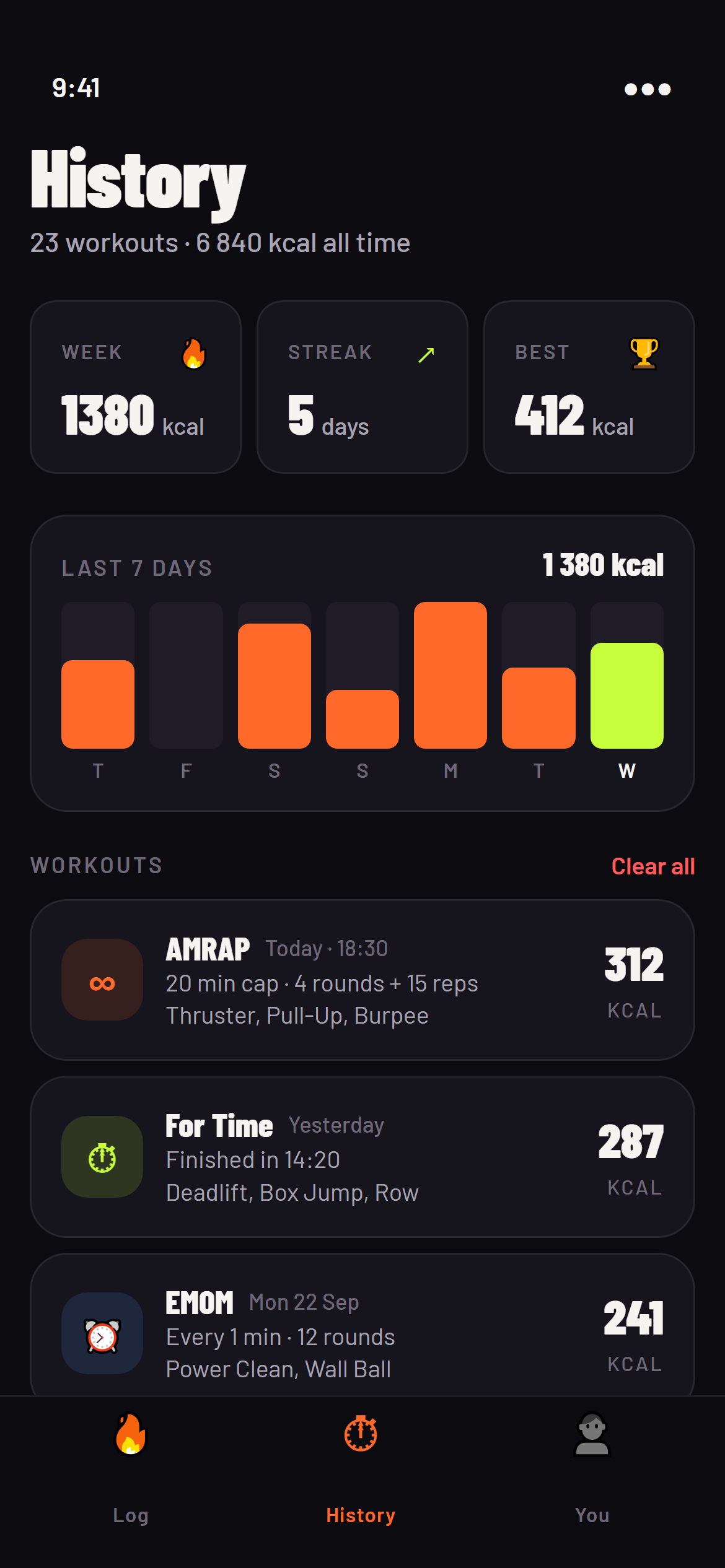Select Monday's bar in the chart
Image resolution: width=725 pixels, height=1568 pixels.
[x=450, y=675]
